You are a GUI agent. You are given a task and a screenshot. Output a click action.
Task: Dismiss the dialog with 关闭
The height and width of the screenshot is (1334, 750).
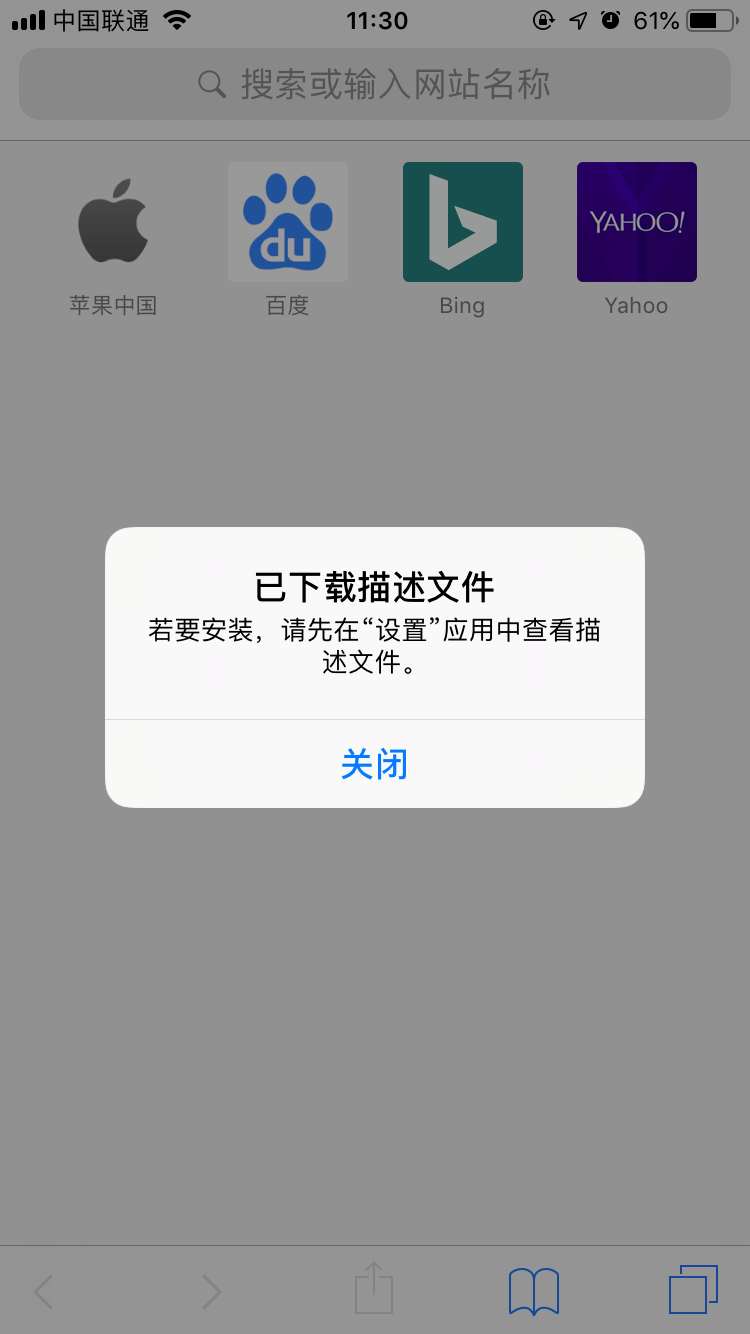point(374,764)
